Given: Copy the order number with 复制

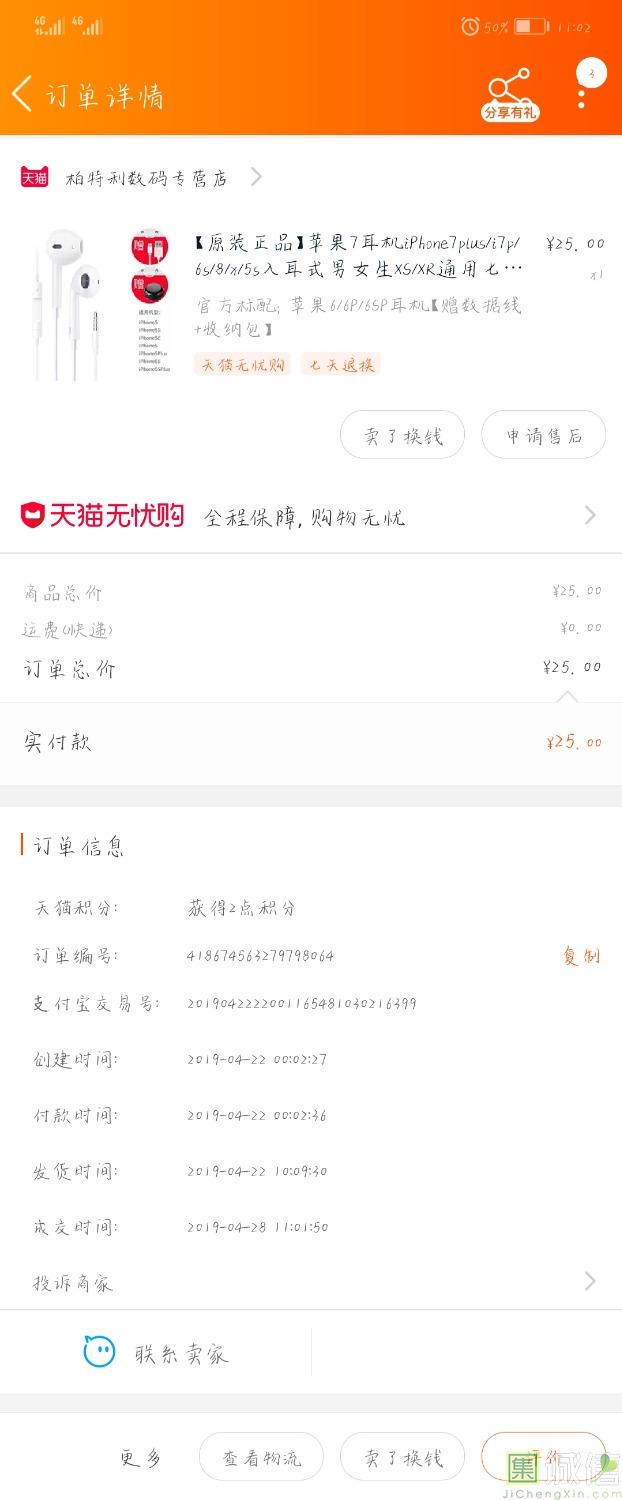Looking at the screenshot, I should [581, 956].
